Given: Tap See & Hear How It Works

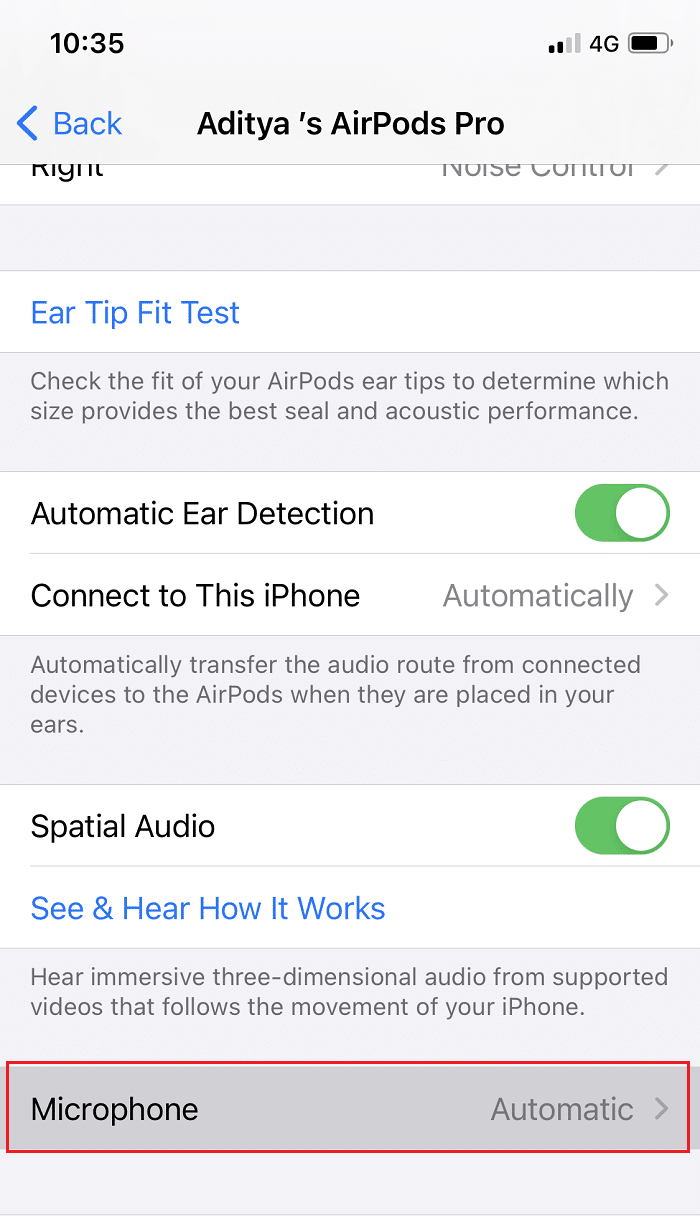Looking at the screenshot, I should (x=208, y=908).
